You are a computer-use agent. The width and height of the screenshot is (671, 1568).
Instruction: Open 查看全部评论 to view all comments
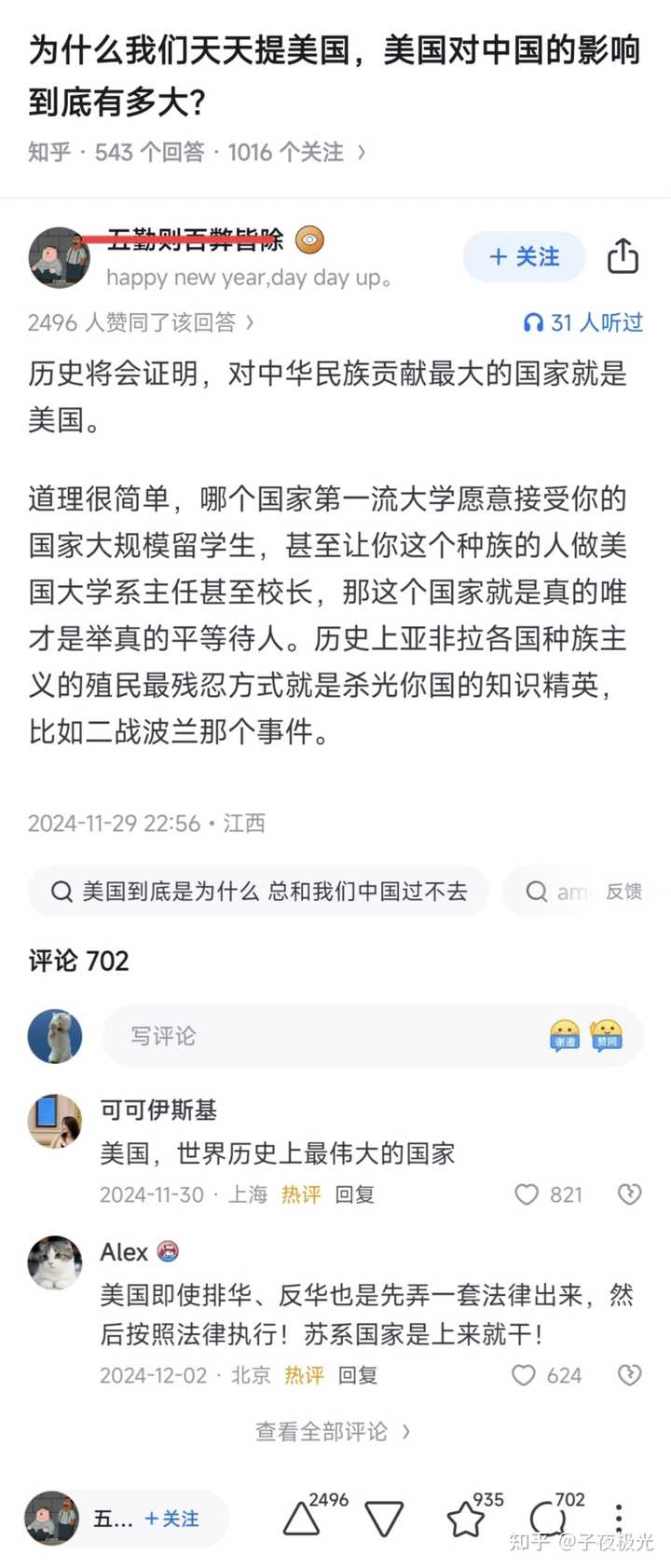333,1431
